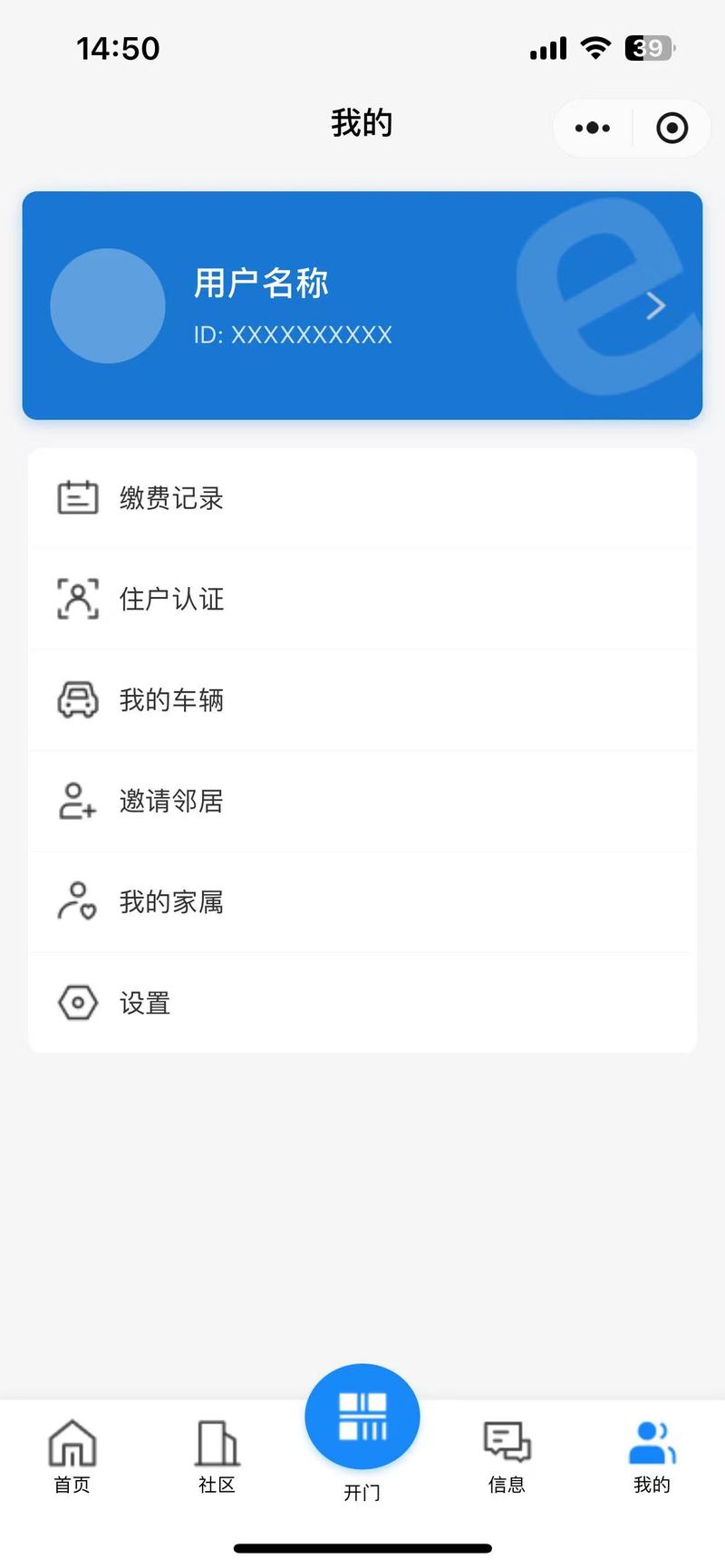Select 邀请邻居 invite neighbors
This screenshot has width=725, height=1568.
[x=362, y=801]
